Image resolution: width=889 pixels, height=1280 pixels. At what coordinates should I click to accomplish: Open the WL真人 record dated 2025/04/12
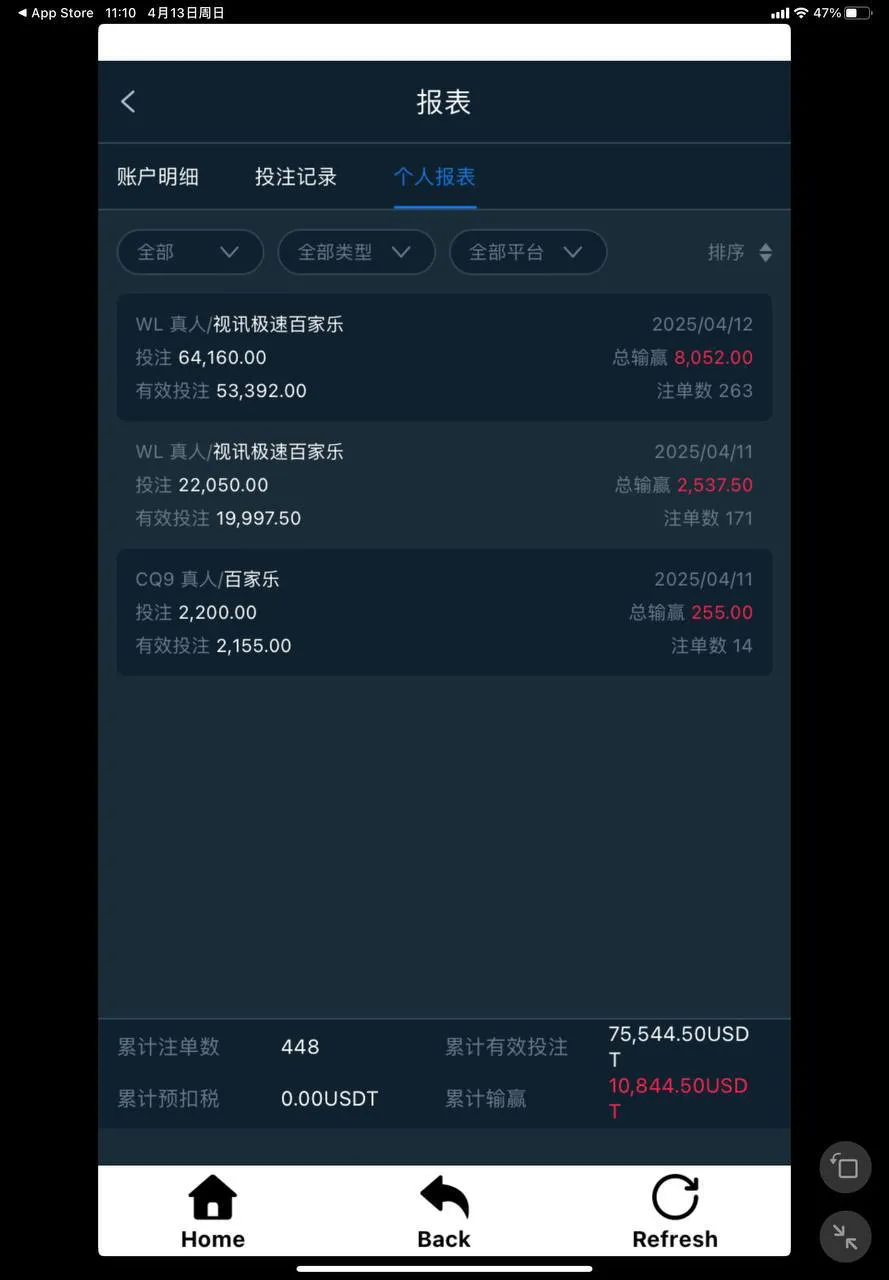[444, 356]
